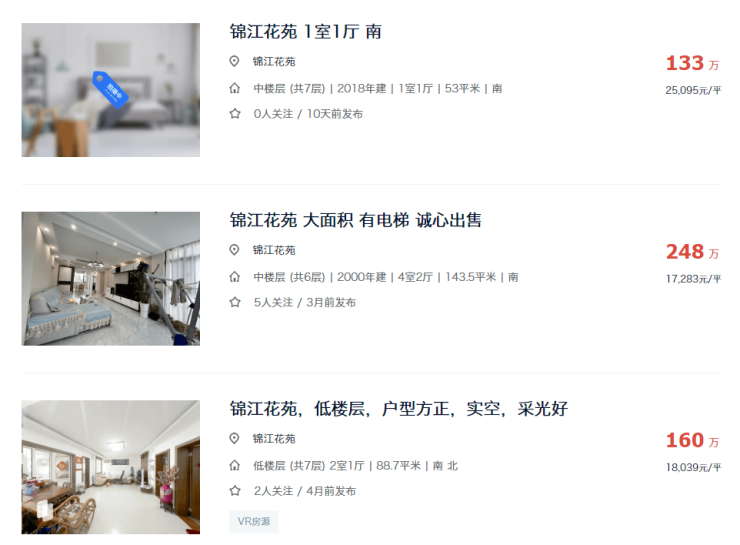740x545 pixels.
Task: Open the 248万 listing's photo thumbnail
Action: 110,278
